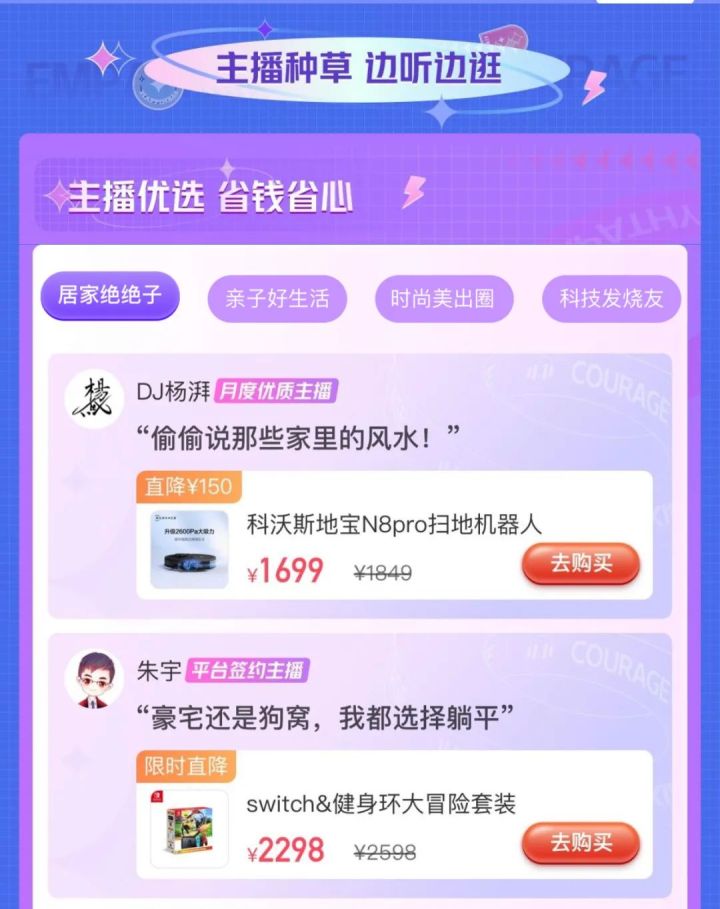View the 科沃斯 robot vacuum product image

pos(189,549)
